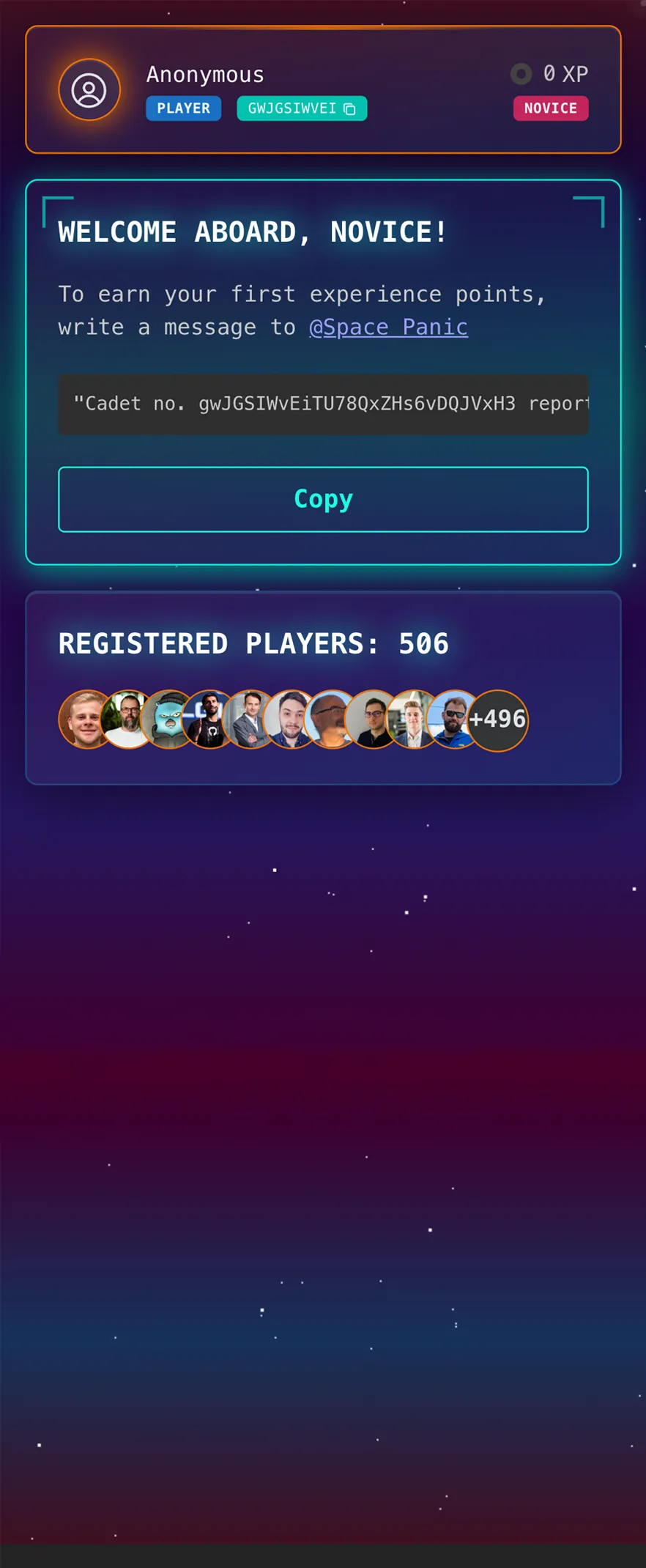Viewport: 646px width, 1568px height.
Task: Click the Anonymous profile avatar icon
Action: pos(89,89)
